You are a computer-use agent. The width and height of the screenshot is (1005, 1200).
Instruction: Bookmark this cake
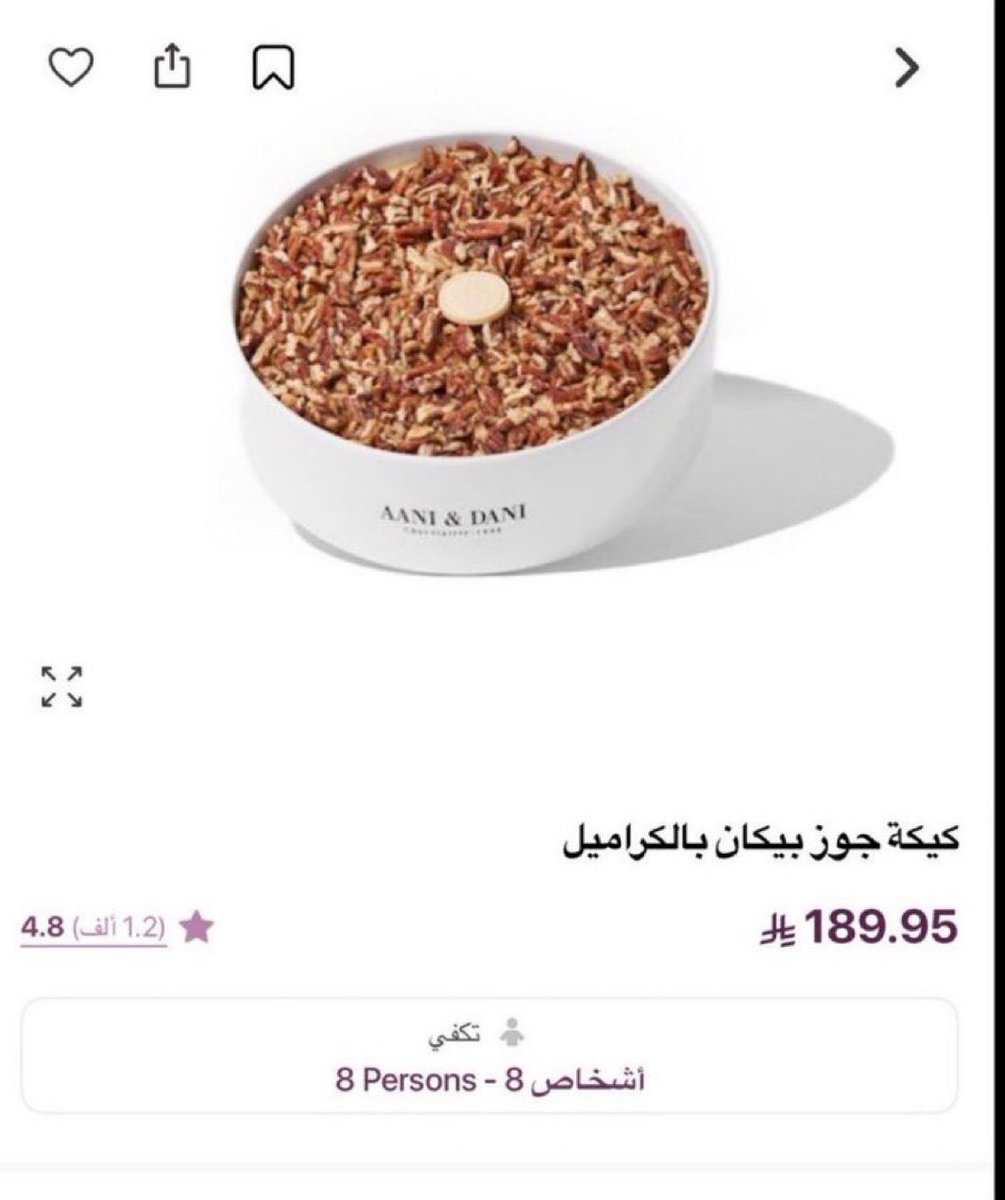(x=273, y=68)
